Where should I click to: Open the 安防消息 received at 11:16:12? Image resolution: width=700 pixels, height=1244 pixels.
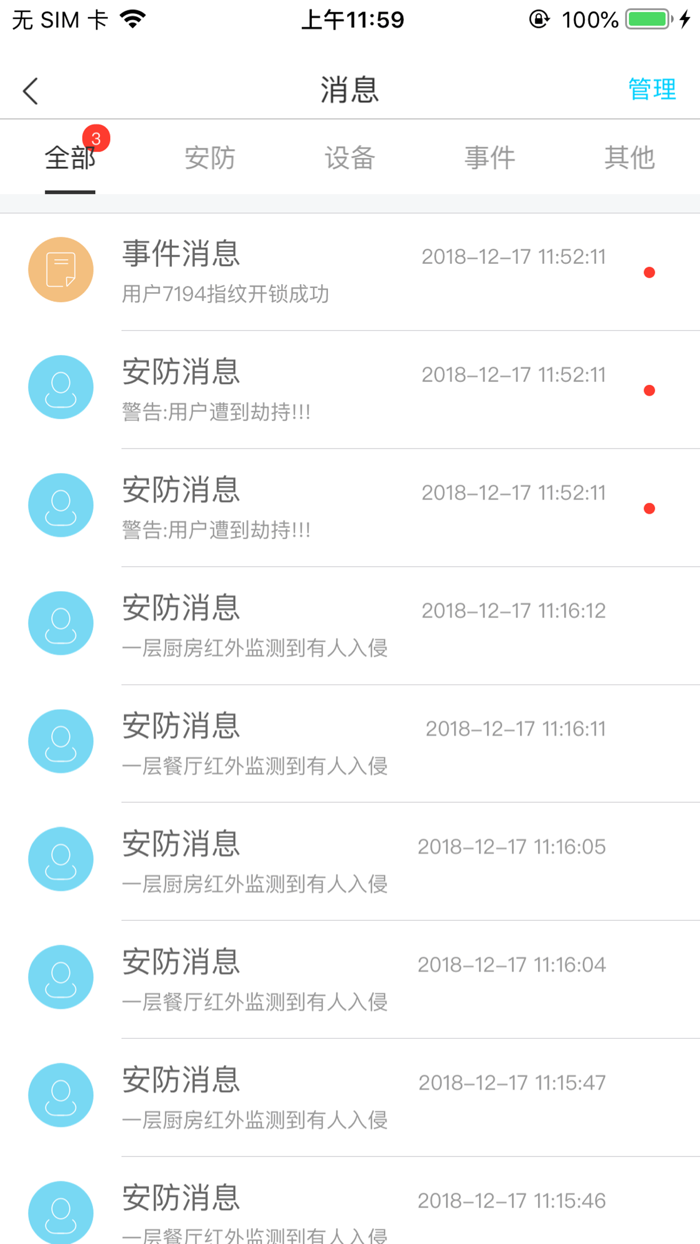[x=350, y=626]
